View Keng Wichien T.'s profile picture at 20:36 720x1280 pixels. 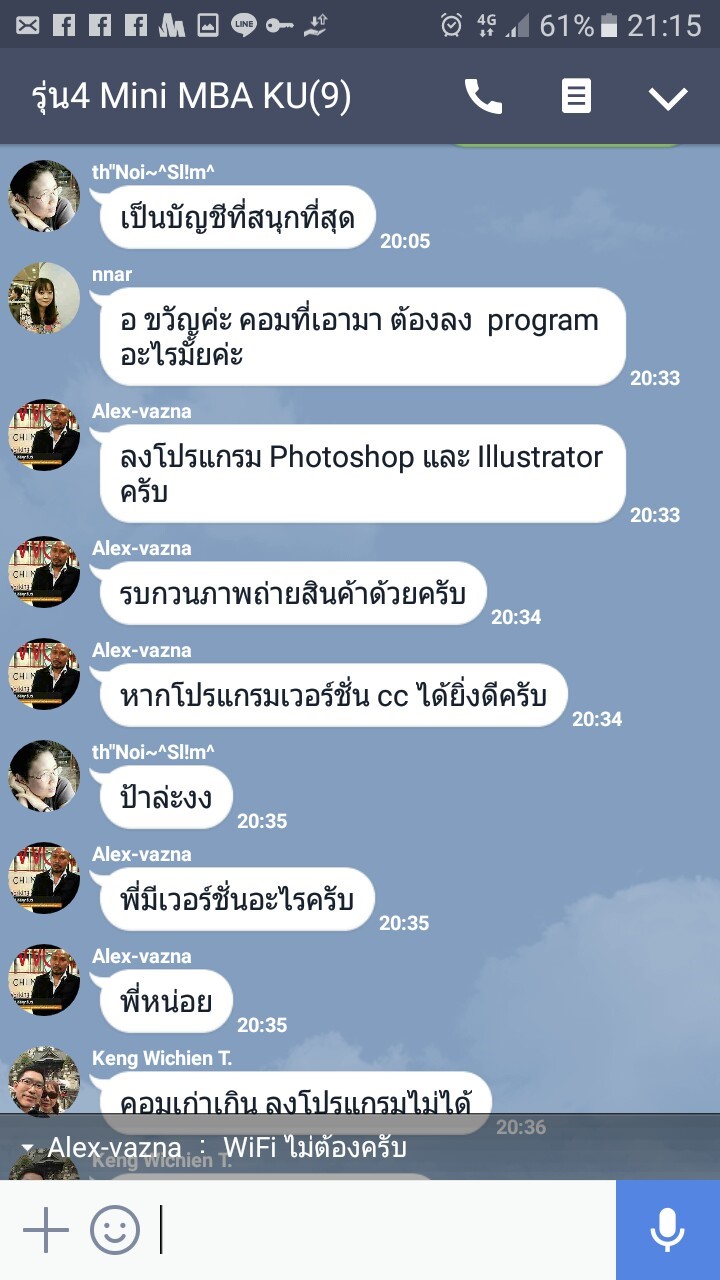(x=44, y=1082)
